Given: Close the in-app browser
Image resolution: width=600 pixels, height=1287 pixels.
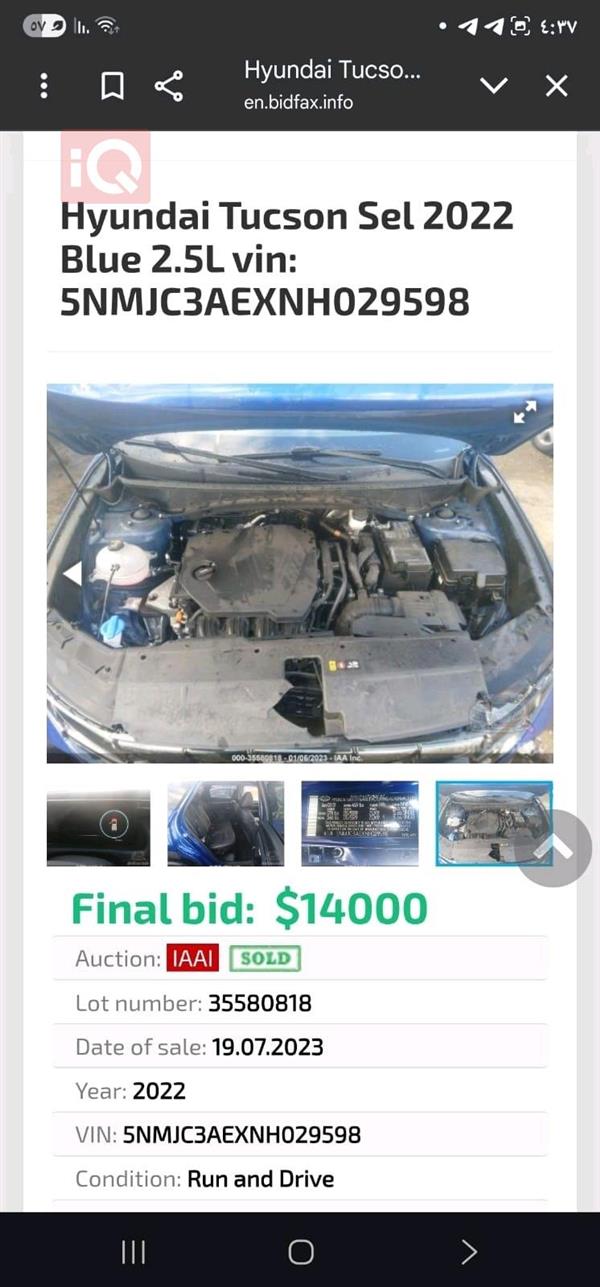Looking at the screenshot, I should [x=557, y=86].
